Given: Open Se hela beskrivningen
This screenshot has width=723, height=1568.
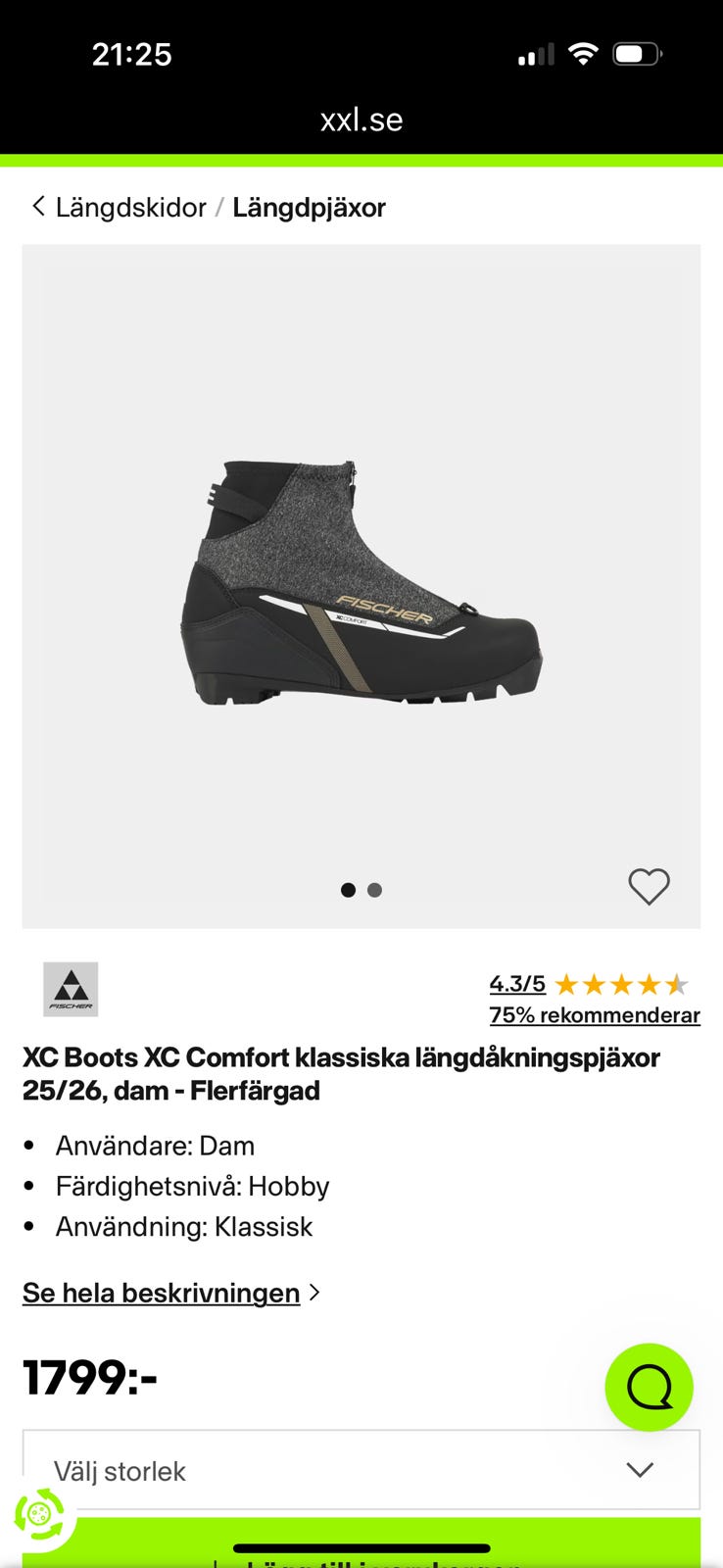Looking at the screenshot, I should click(162, 1293).
